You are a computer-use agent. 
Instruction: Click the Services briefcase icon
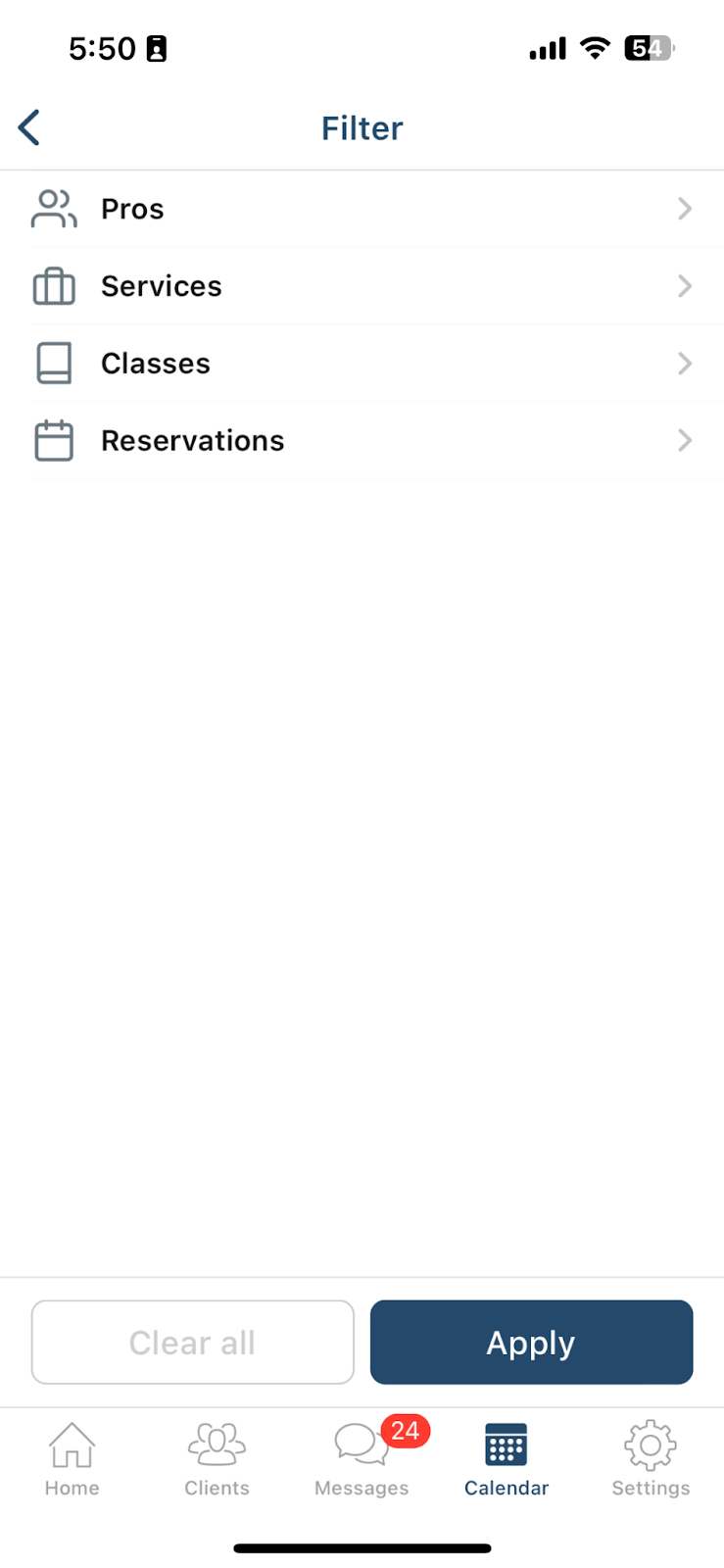pyautogui.click(x=54, y=286)
